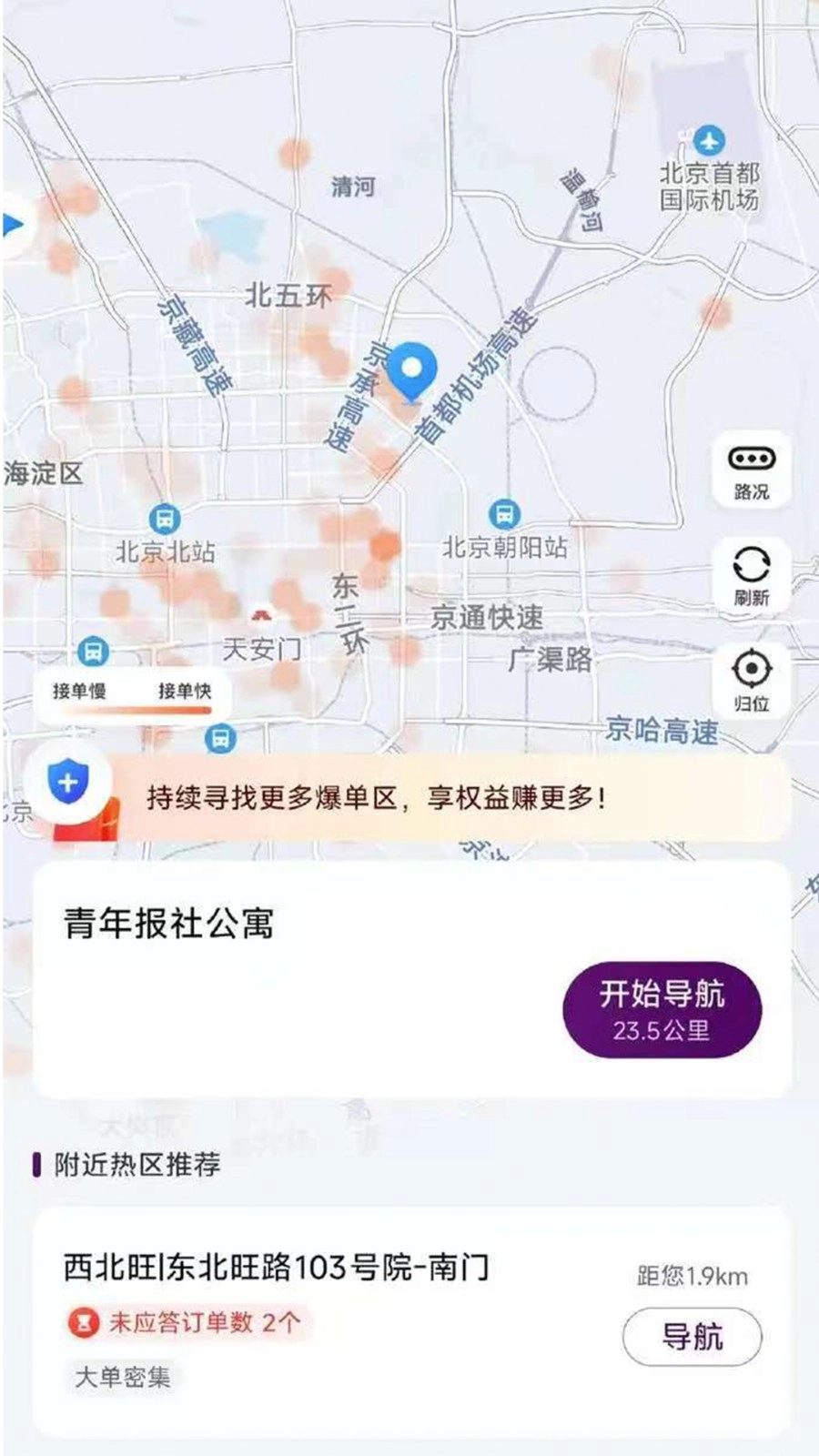Select the 归位 recenter icon

752,679
